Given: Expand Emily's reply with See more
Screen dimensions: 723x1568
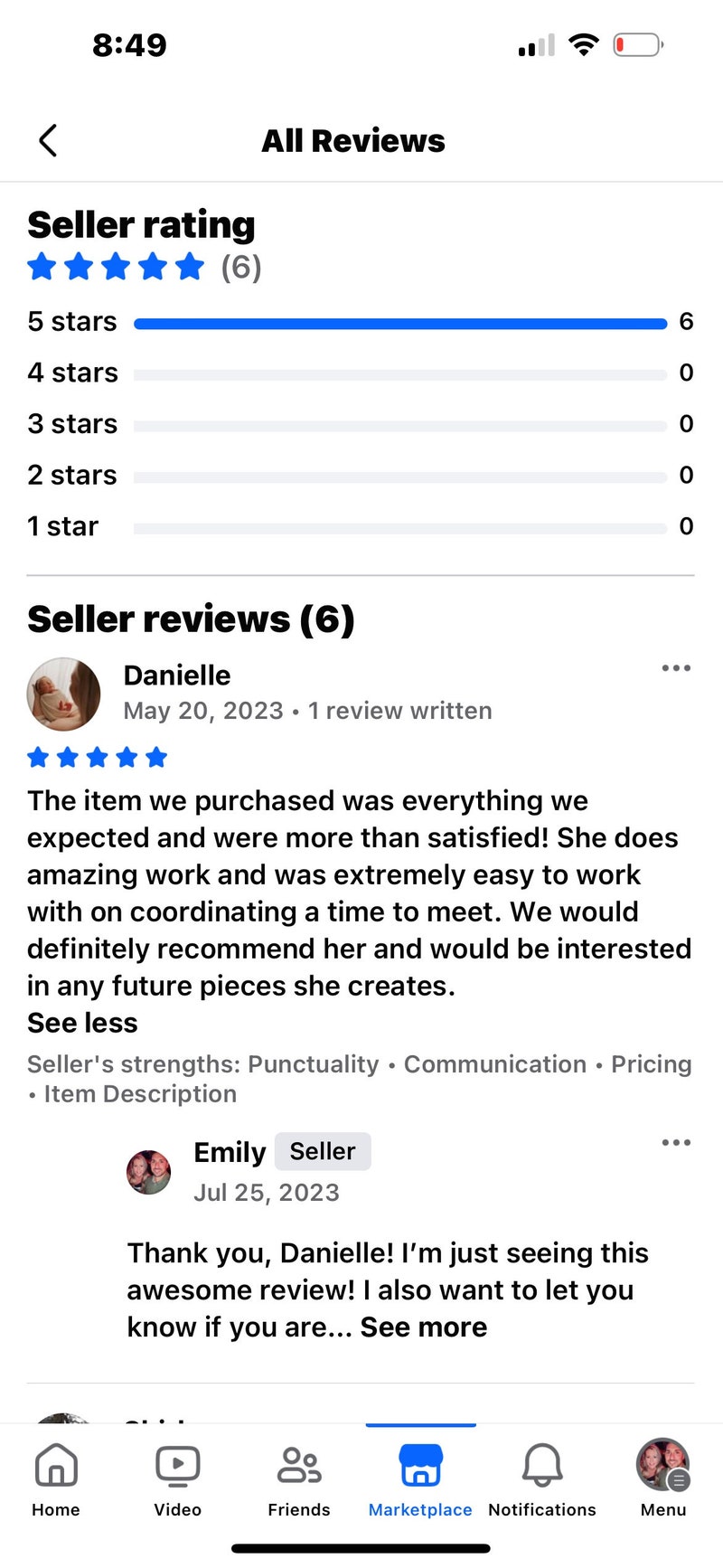Looking at the screenshot, I should point(424,1327).
